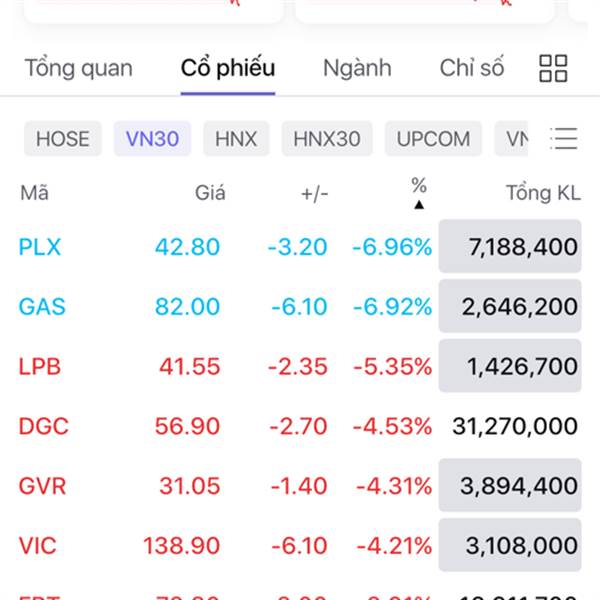Open GVR stock details
Image resolution: width=600 pixels, height=600 pixels.
click(42, 487)
